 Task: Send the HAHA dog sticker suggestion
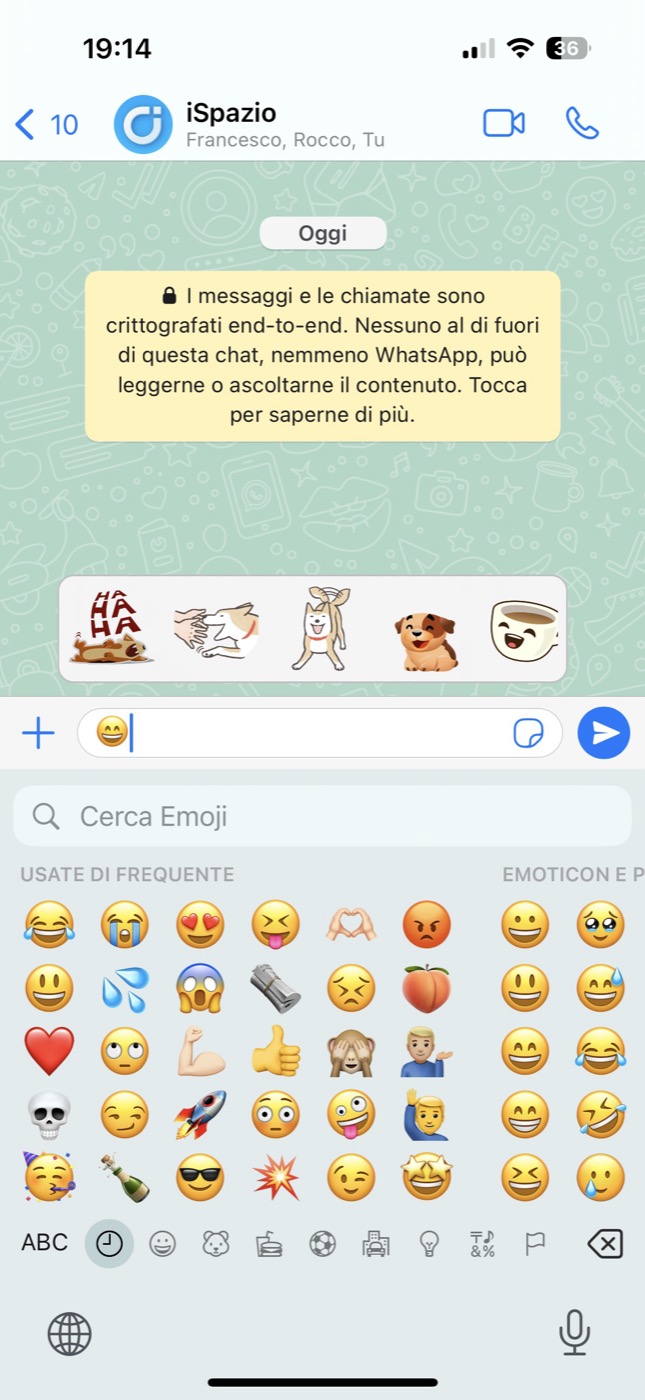coord(112,628)
